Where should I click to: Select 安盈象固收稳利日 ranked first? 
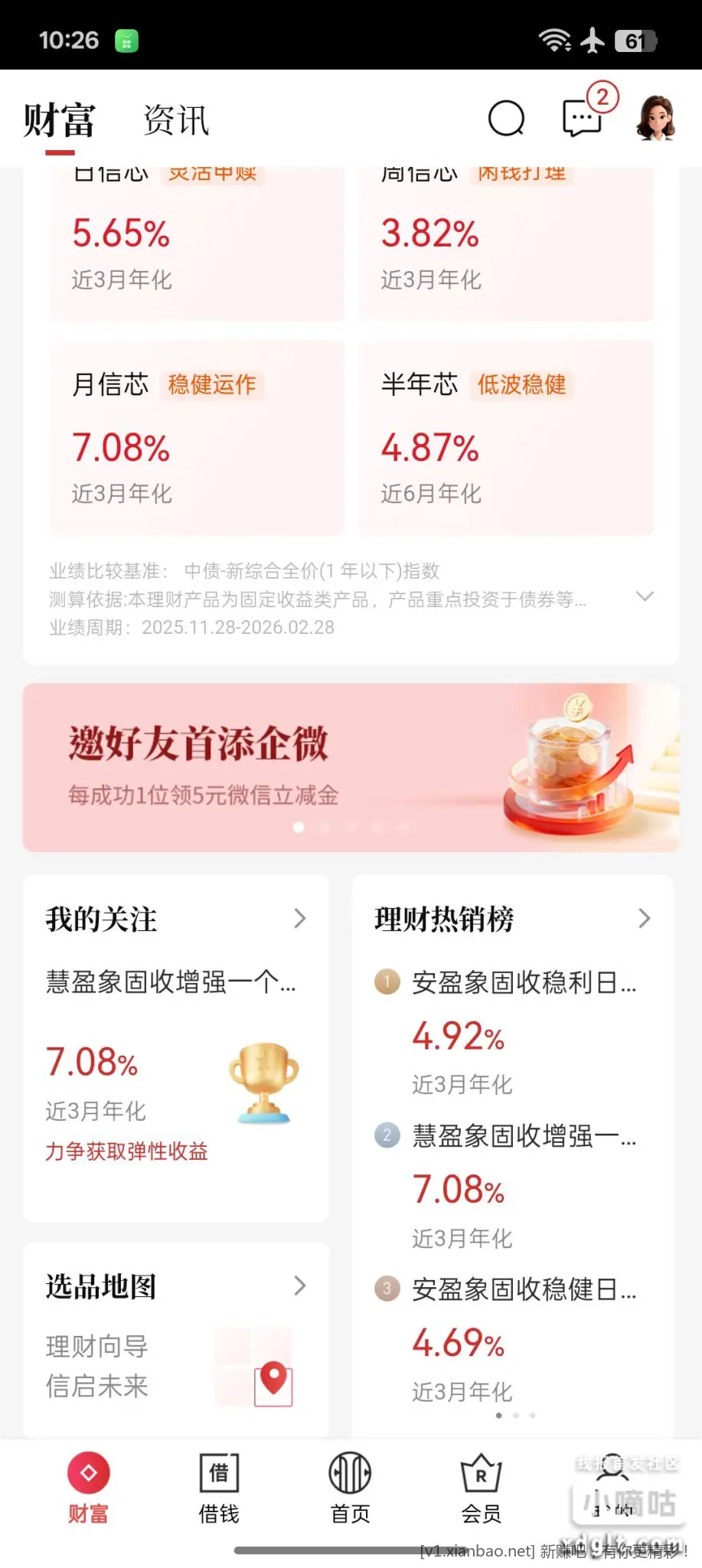coord(524,983)
